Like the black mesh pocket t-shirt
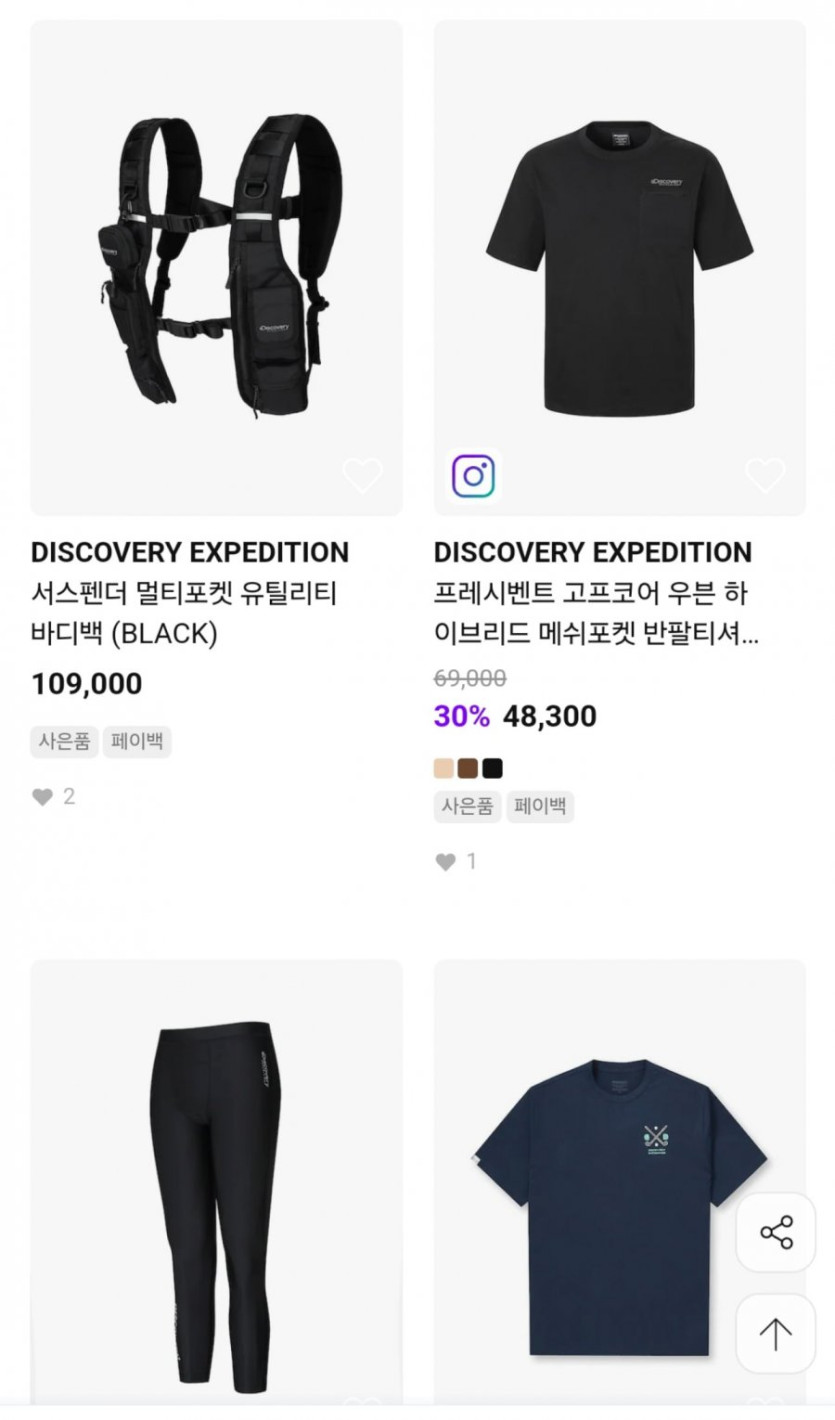Viewport: 835px width, 1420px height. click(765, 475)
